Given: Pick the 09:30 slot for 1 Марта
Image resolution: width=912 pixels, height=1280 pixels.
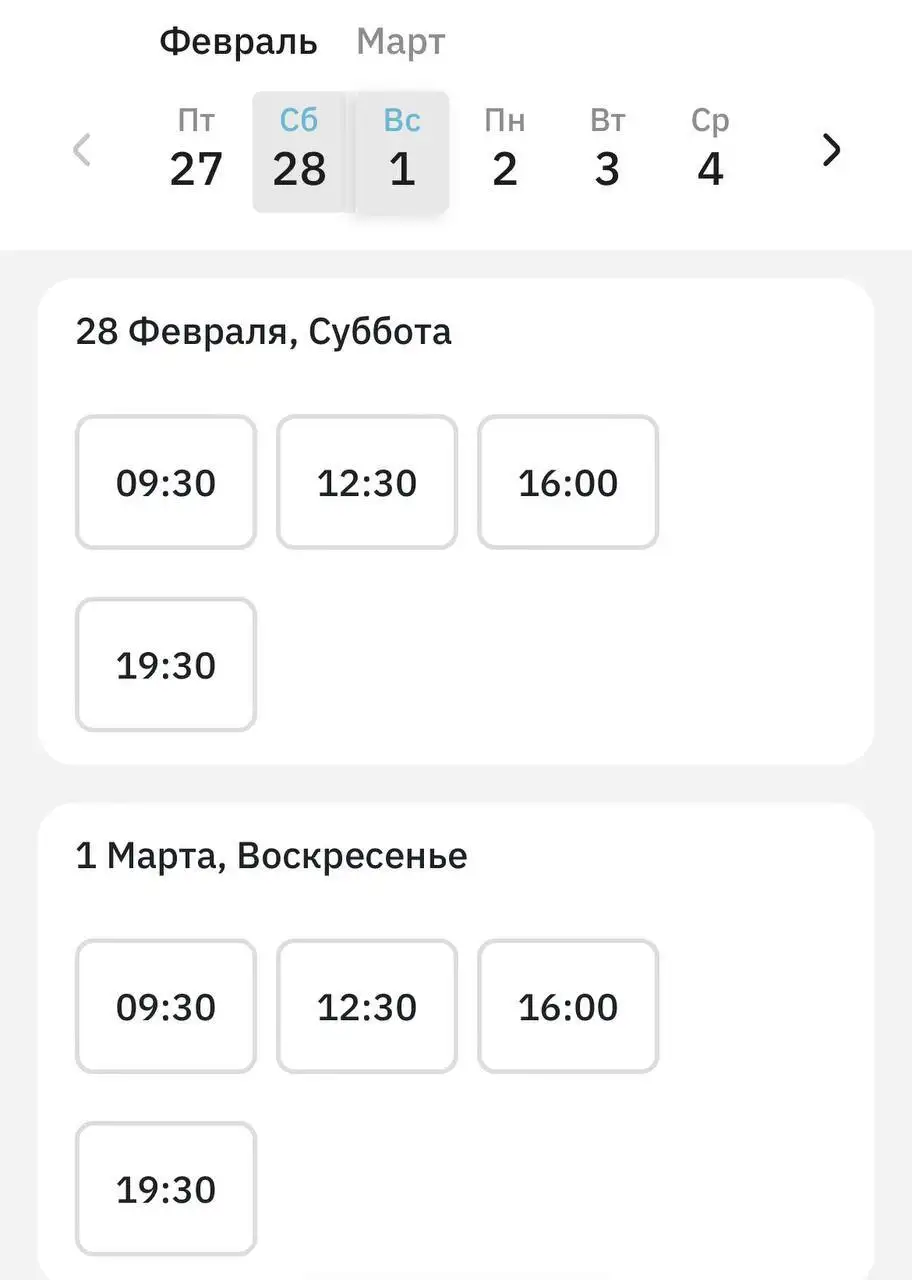Looking at the screenshot, I should [166, 1006].
